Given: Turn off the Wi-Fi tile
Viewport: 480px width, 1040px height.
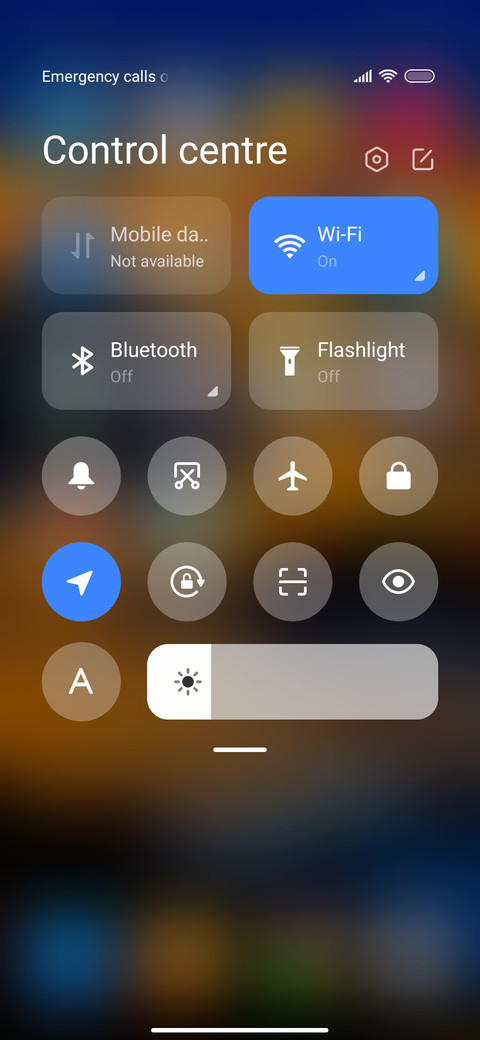Looking at the screenshot, I should [343, 245].
